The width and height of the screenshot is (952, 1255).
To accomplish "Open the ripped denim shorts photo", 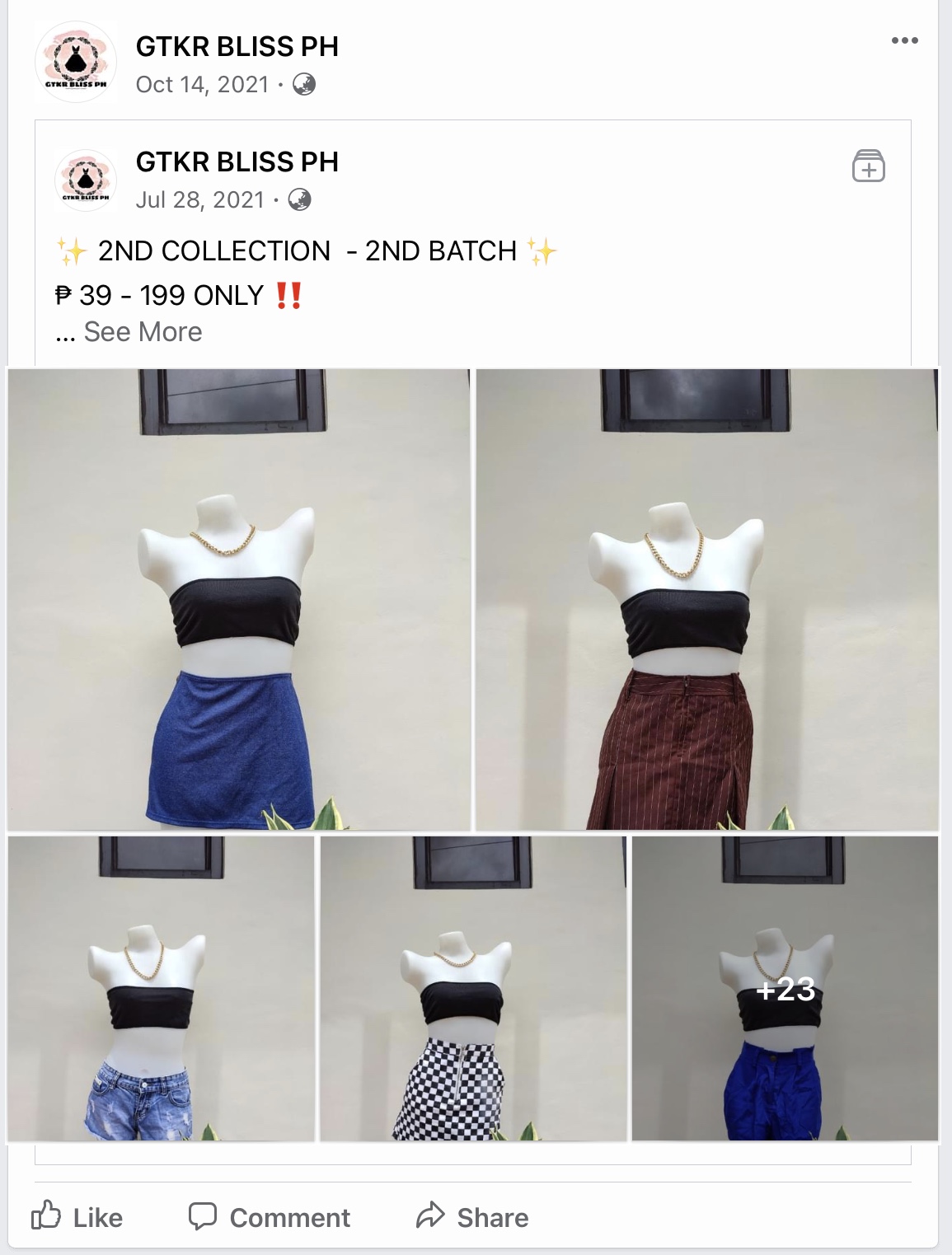I will click(162, 989).
